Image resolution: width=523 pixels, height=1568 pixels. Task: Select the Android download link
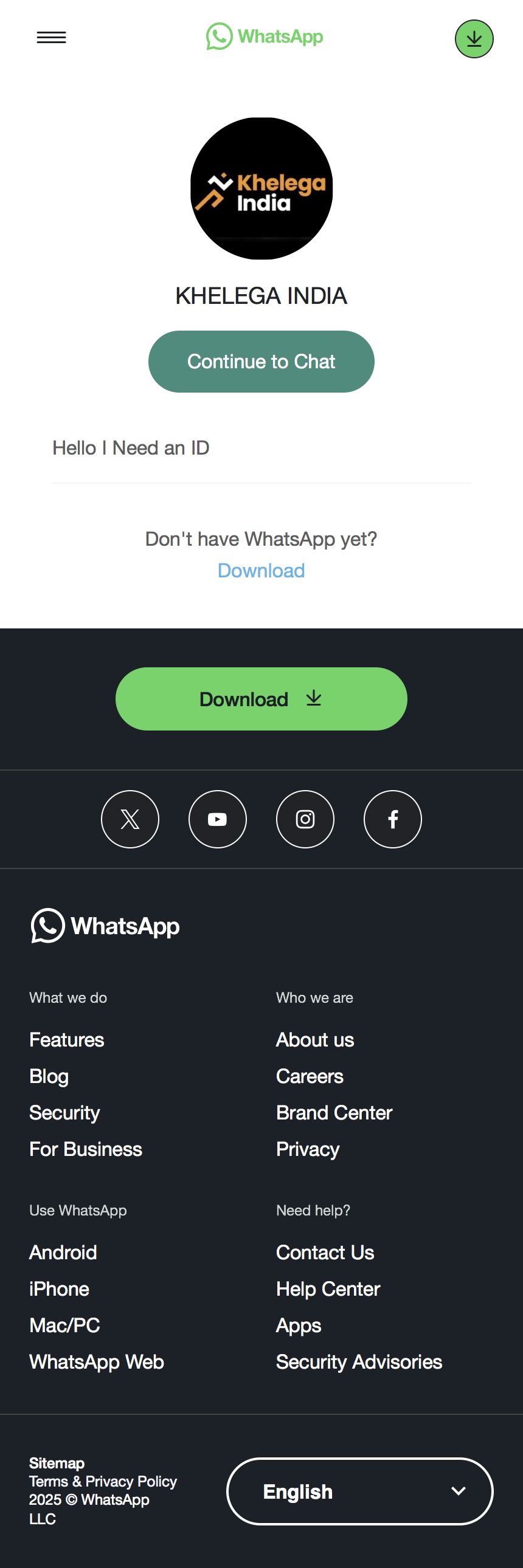click(x=63, y=1252)
